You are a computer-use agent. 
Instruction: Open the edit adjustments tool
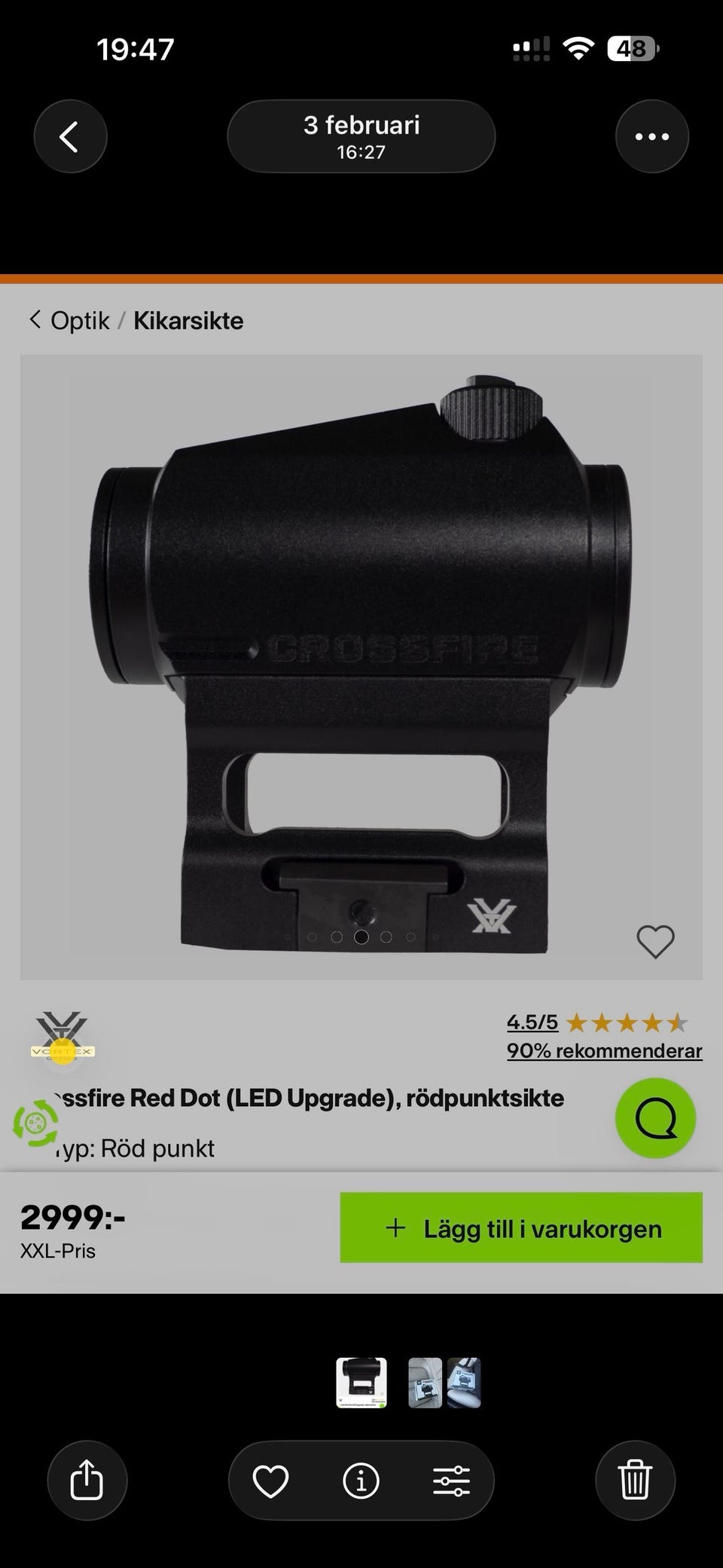[x=451, y=1481]
